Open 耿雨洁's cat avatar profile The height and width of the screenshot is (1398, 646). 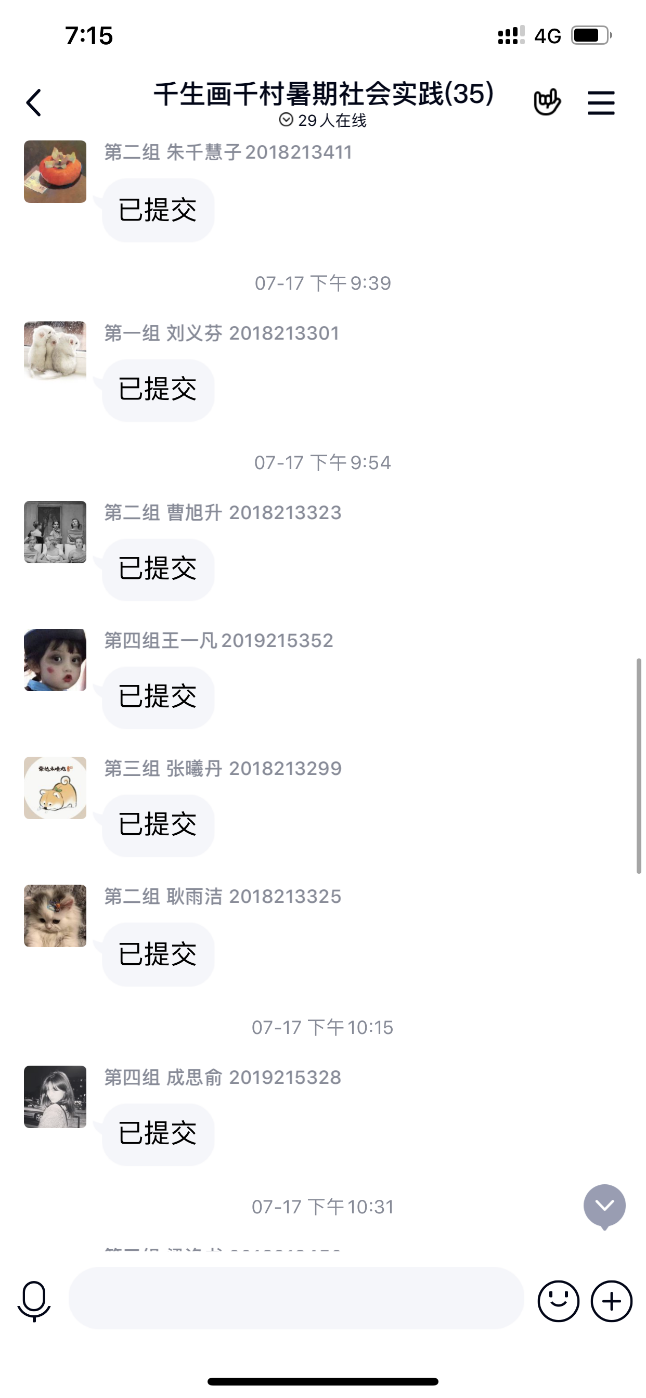click(55, 916)
